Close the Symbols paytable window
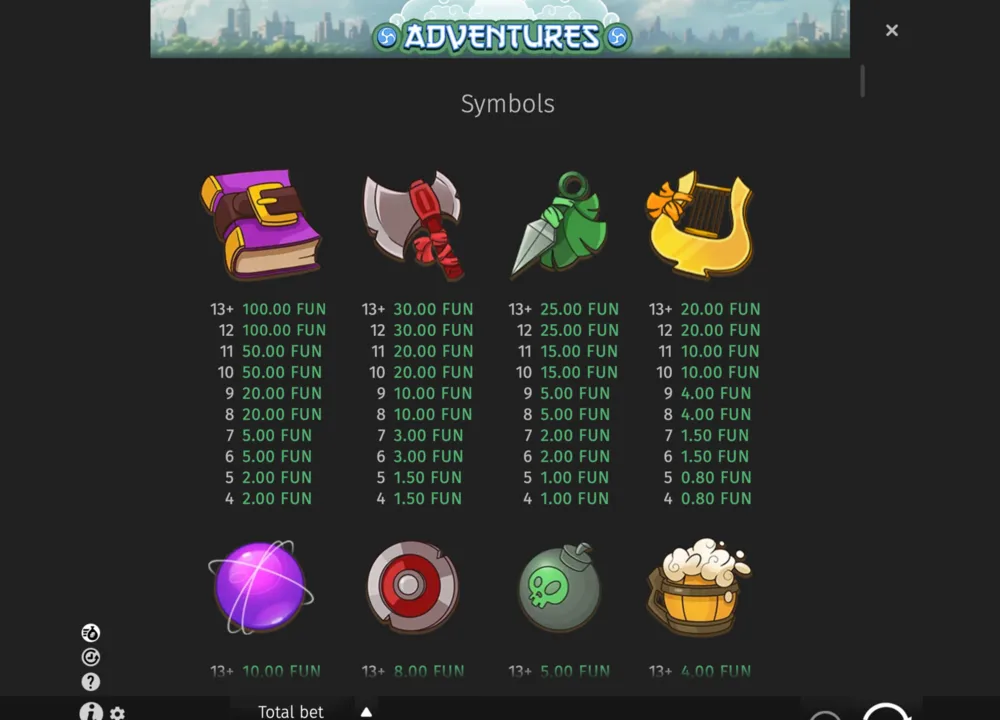Viewport: 1000px width, 720px height. coord(892,31)
